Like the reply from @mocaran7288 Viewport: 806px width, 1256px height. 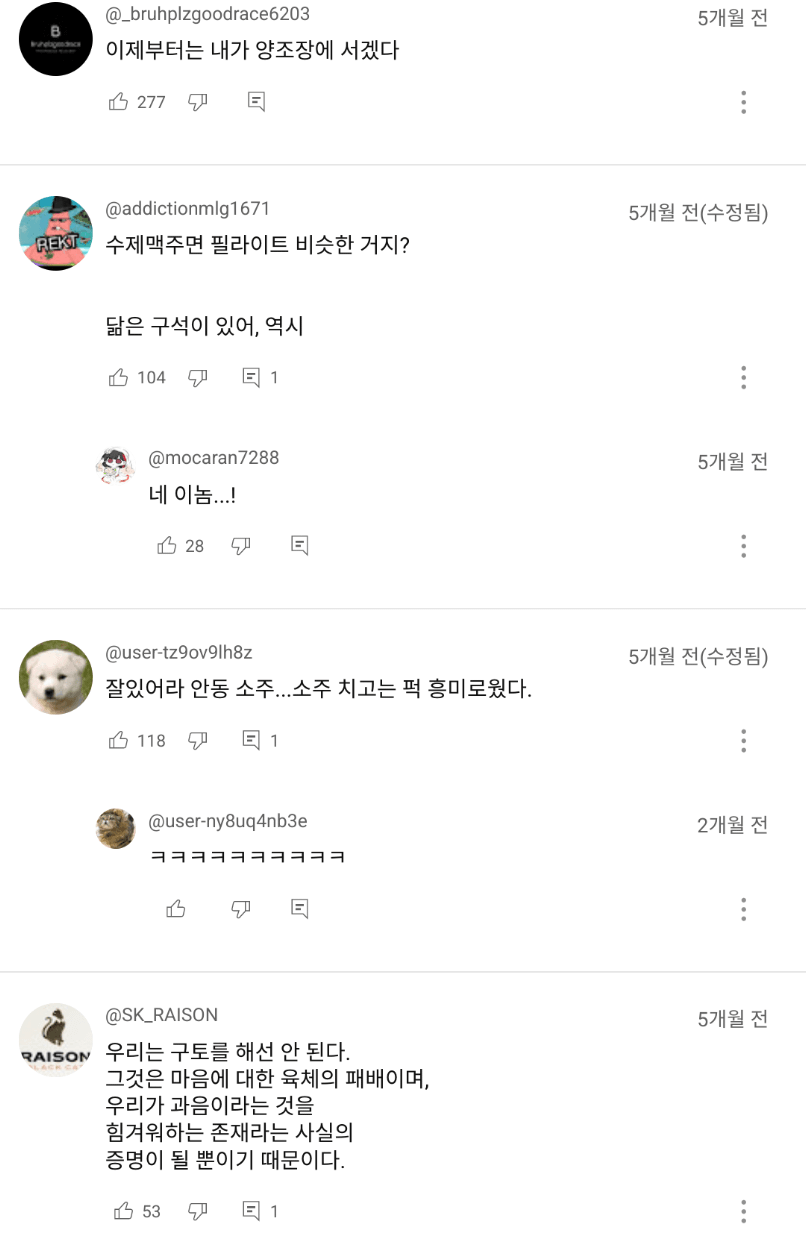coord(167,545)
